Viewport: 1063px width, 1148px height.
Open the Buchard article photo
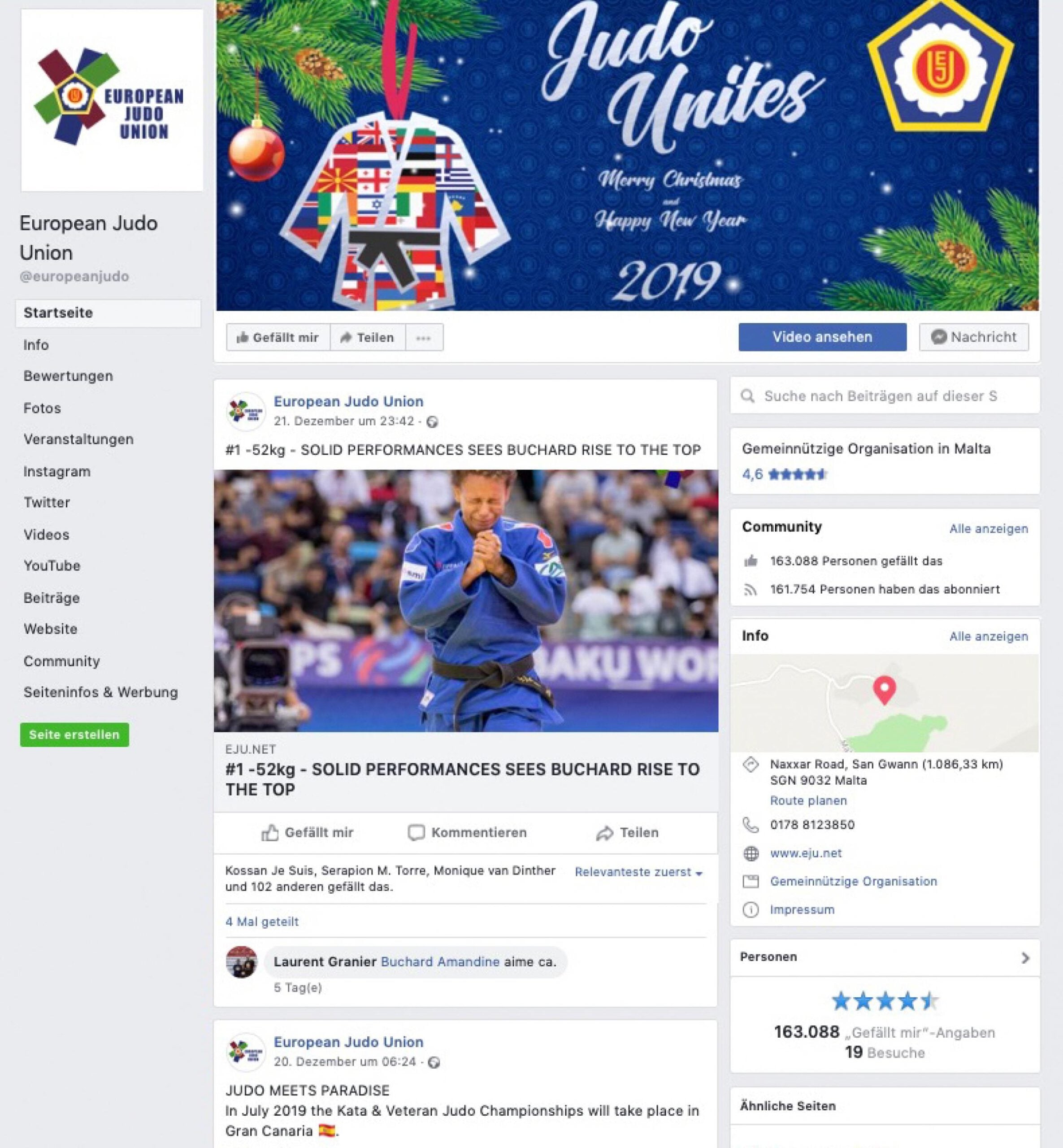click(466, 600)
